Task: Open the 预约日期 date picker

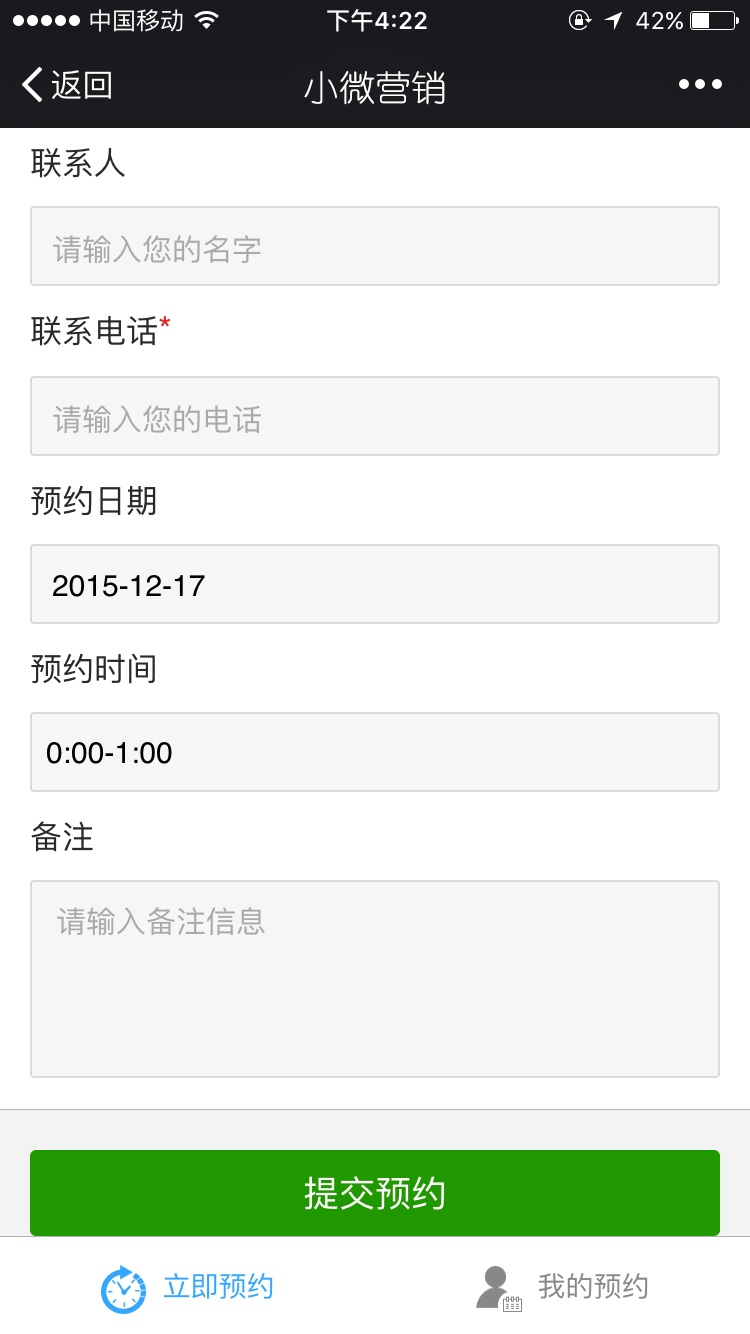Action: tap(375, 584)
